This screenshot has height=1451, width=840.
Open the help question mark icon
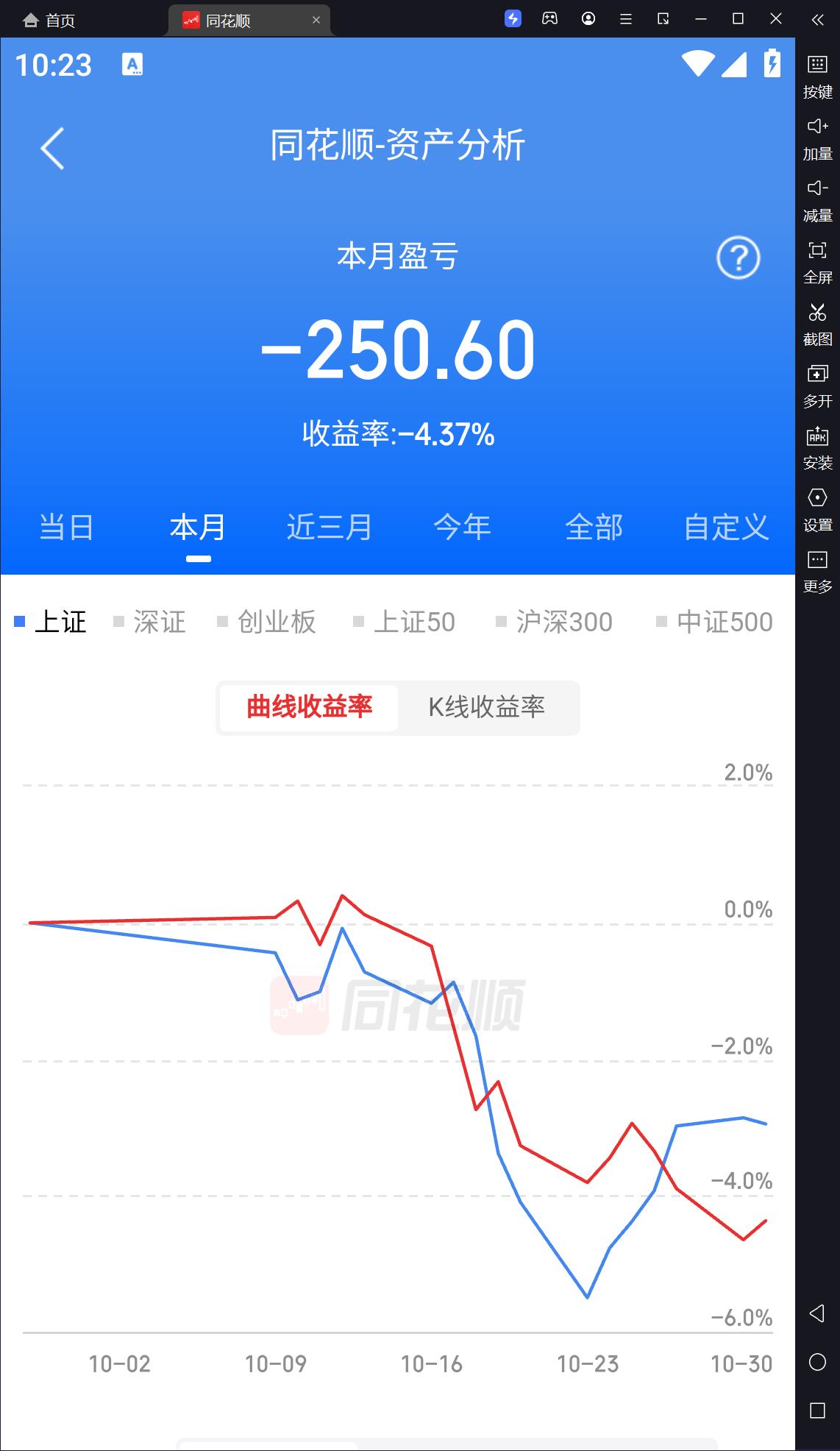tap(738, 258)
